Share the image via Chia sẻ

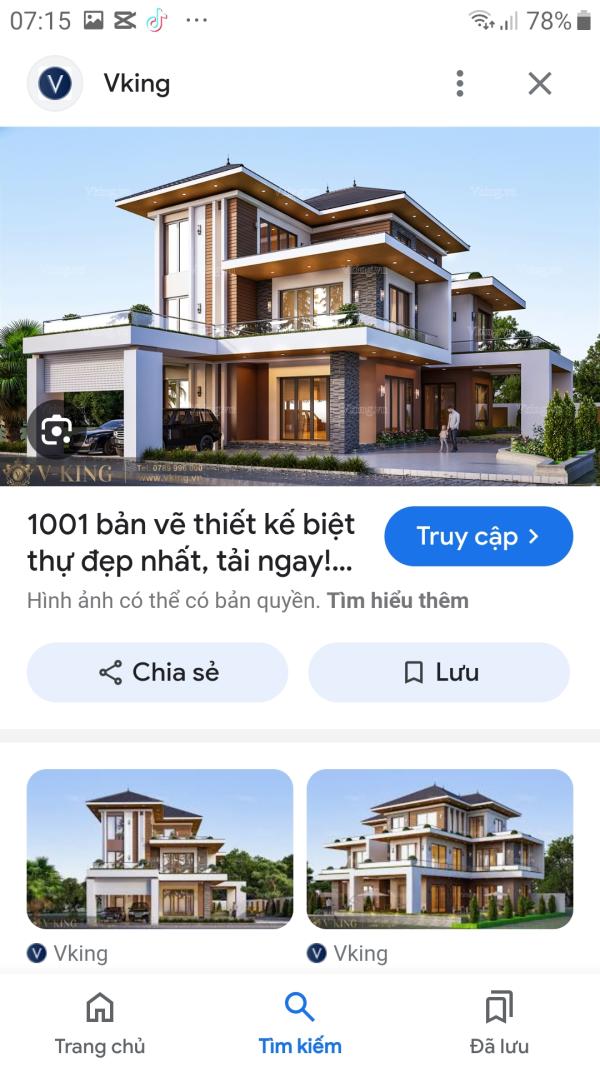pyautogui.click(x=157, y=672)
